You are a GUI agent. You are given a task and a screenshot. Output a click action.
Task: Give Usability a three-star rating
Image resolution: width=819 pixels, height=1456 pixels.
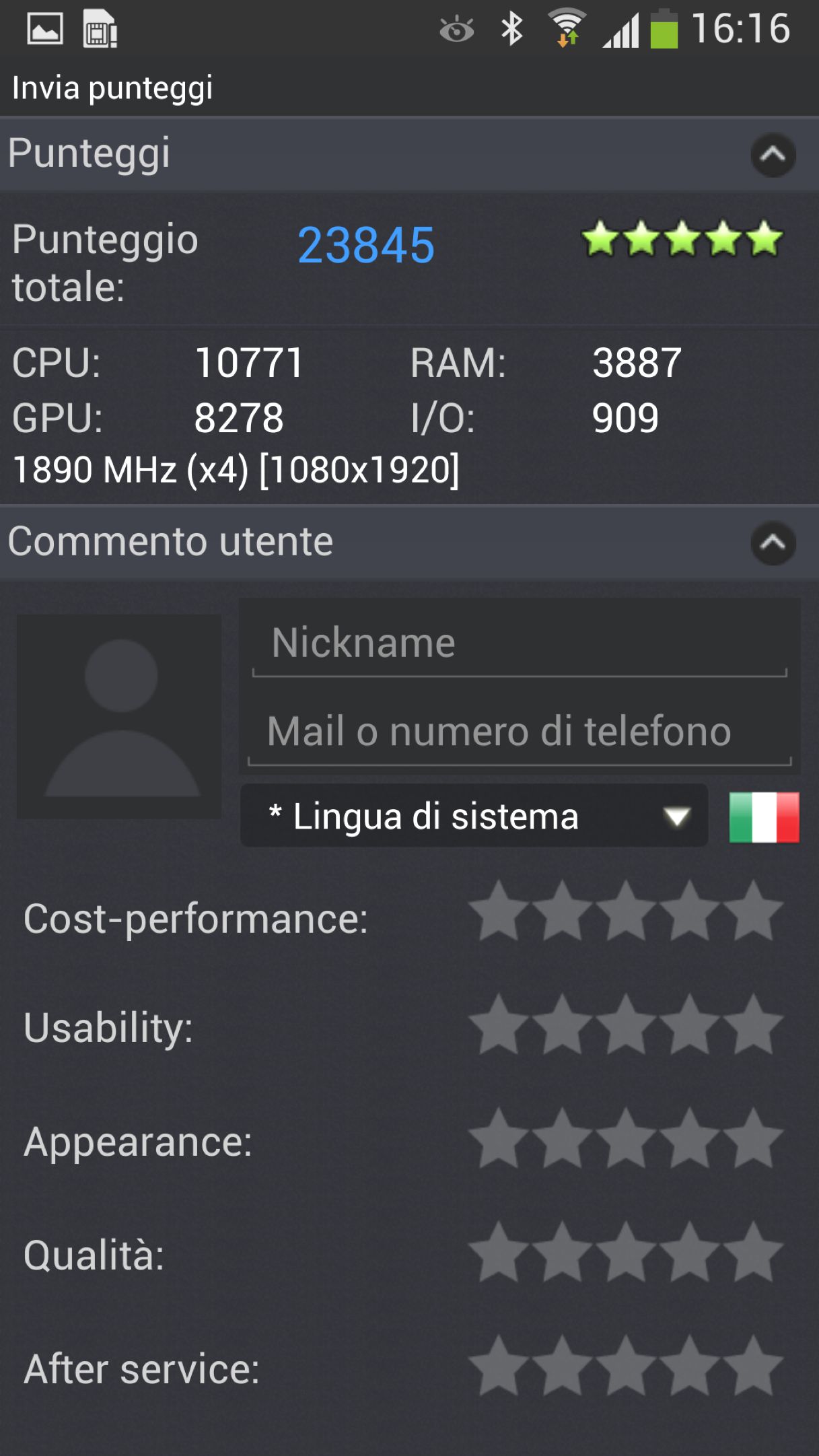(626, 1025)
